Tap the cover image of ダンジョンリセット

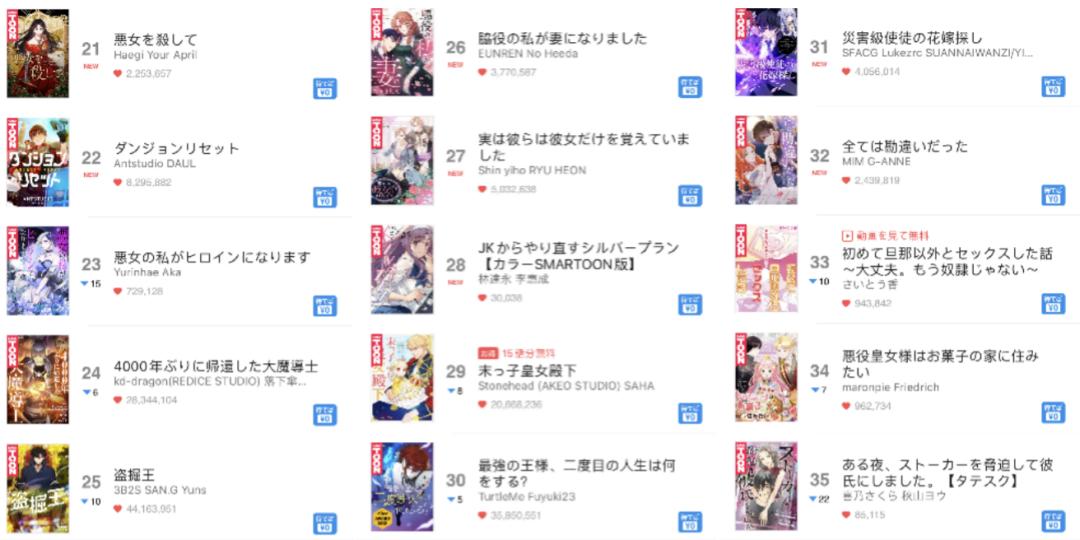(38, 162)
